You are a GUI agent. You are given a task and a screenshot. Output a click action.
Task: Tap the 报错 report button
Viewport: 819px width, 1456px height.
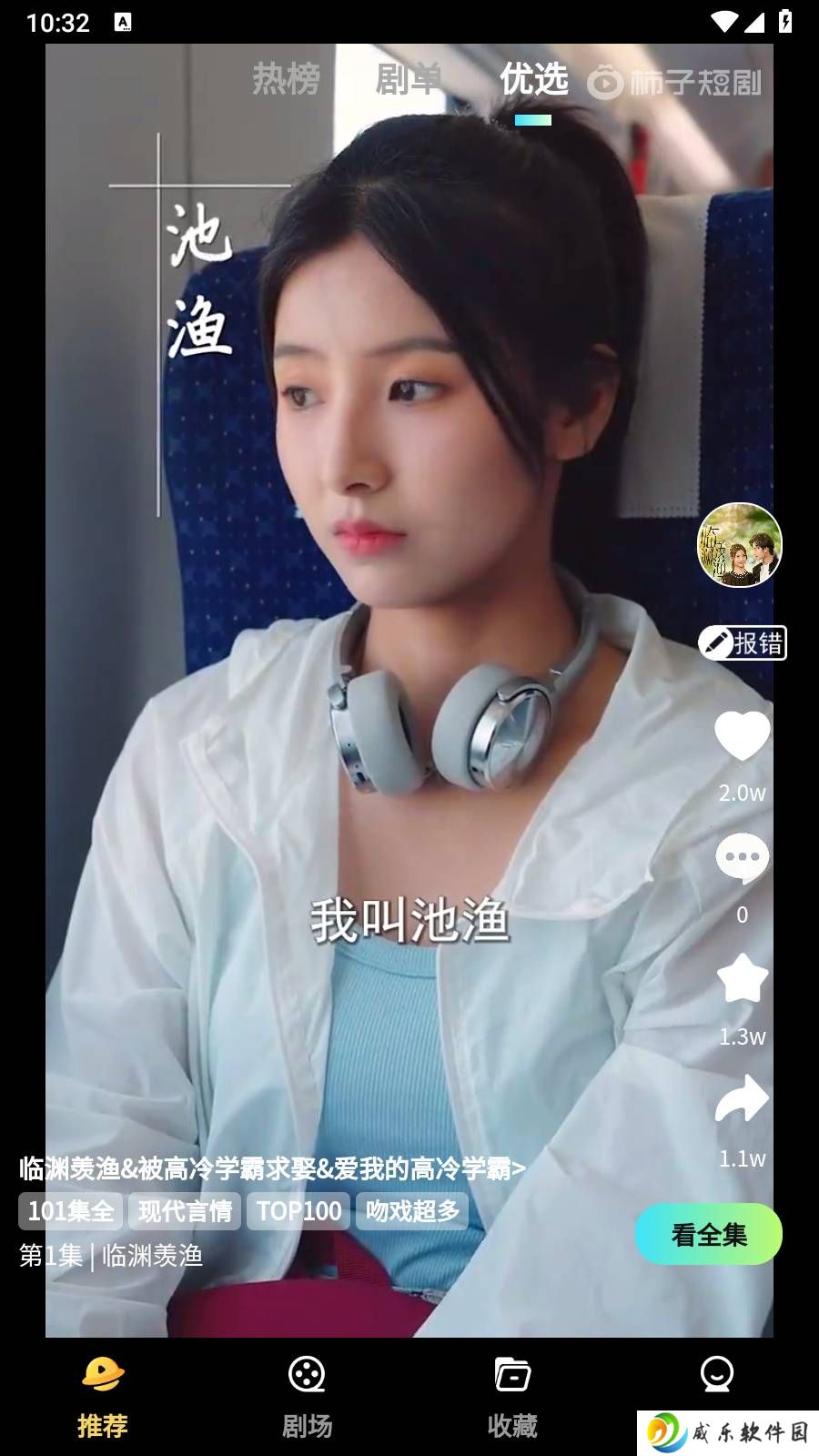[743, 643]
